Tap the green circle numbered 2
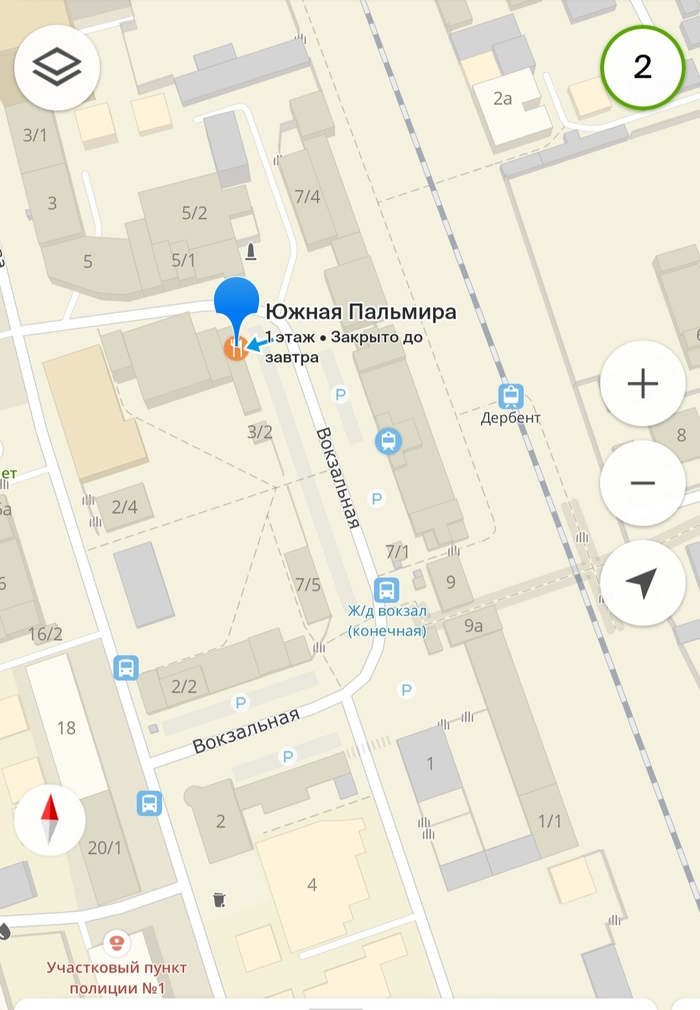 pyautogui.click(x=642, y=67)
